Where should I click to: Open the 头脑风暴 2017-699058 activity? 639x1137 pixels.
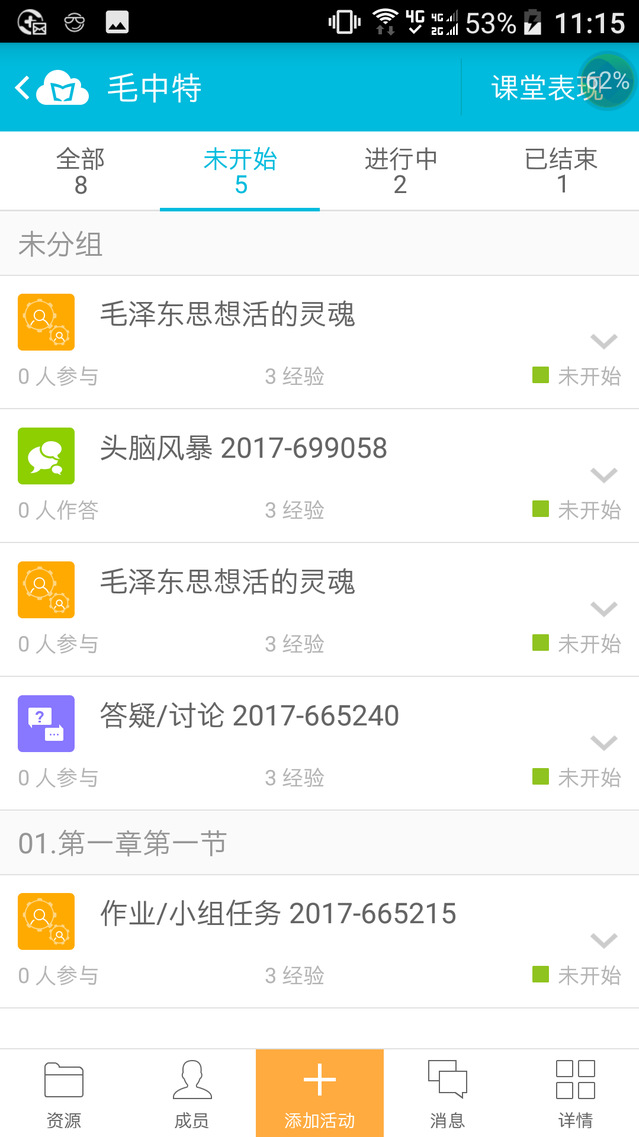[x=243, y=448]
